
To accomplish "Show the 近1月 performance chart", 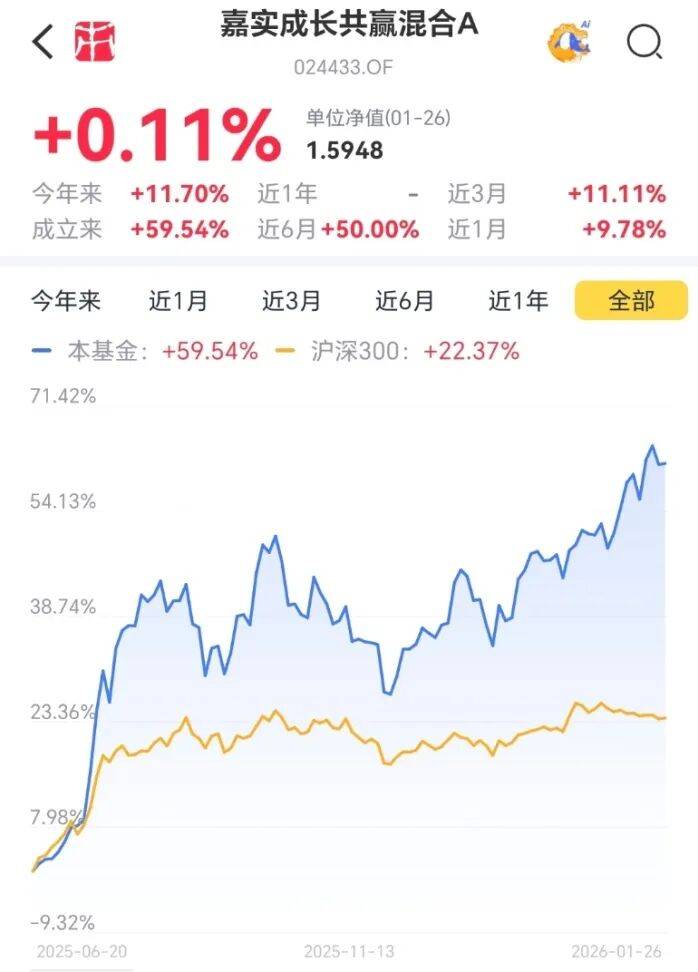I will click(179, 300).
